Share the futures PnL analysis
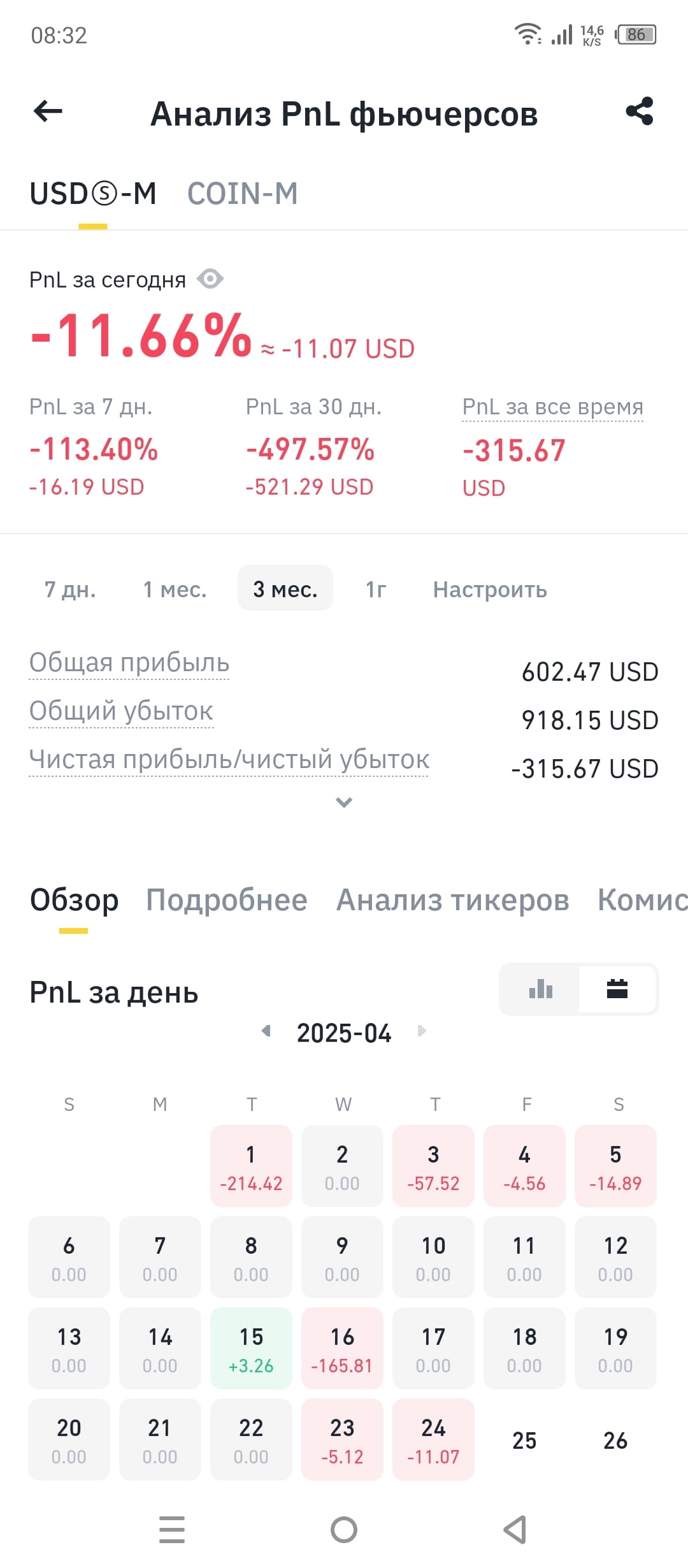Screen dimensions: 688x1568 click(640, 111)
